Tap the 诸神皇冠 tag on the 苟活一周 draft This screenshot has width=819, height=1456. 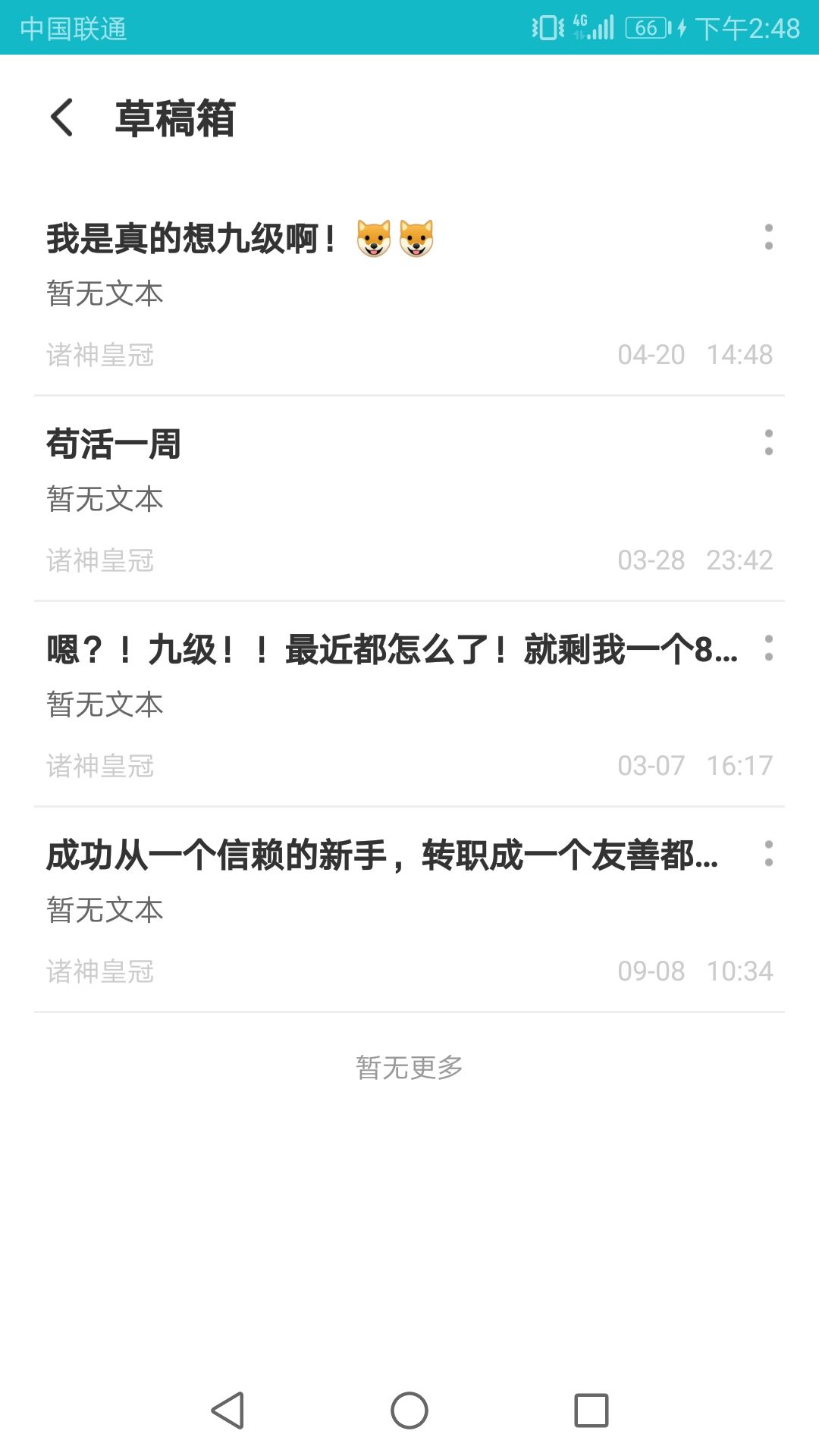[100, 561]
